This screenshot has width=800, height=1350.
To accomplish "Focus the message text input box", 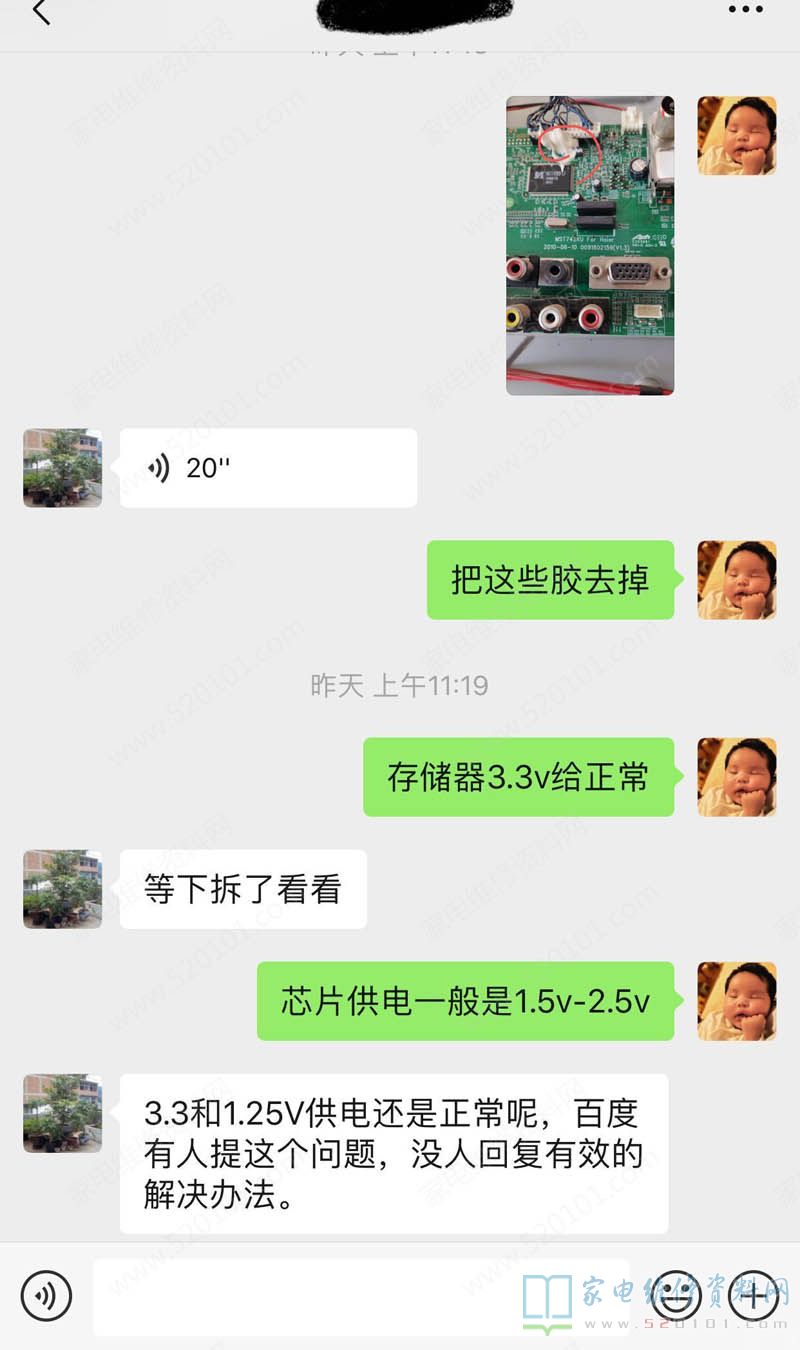I will pos(360,1296).
